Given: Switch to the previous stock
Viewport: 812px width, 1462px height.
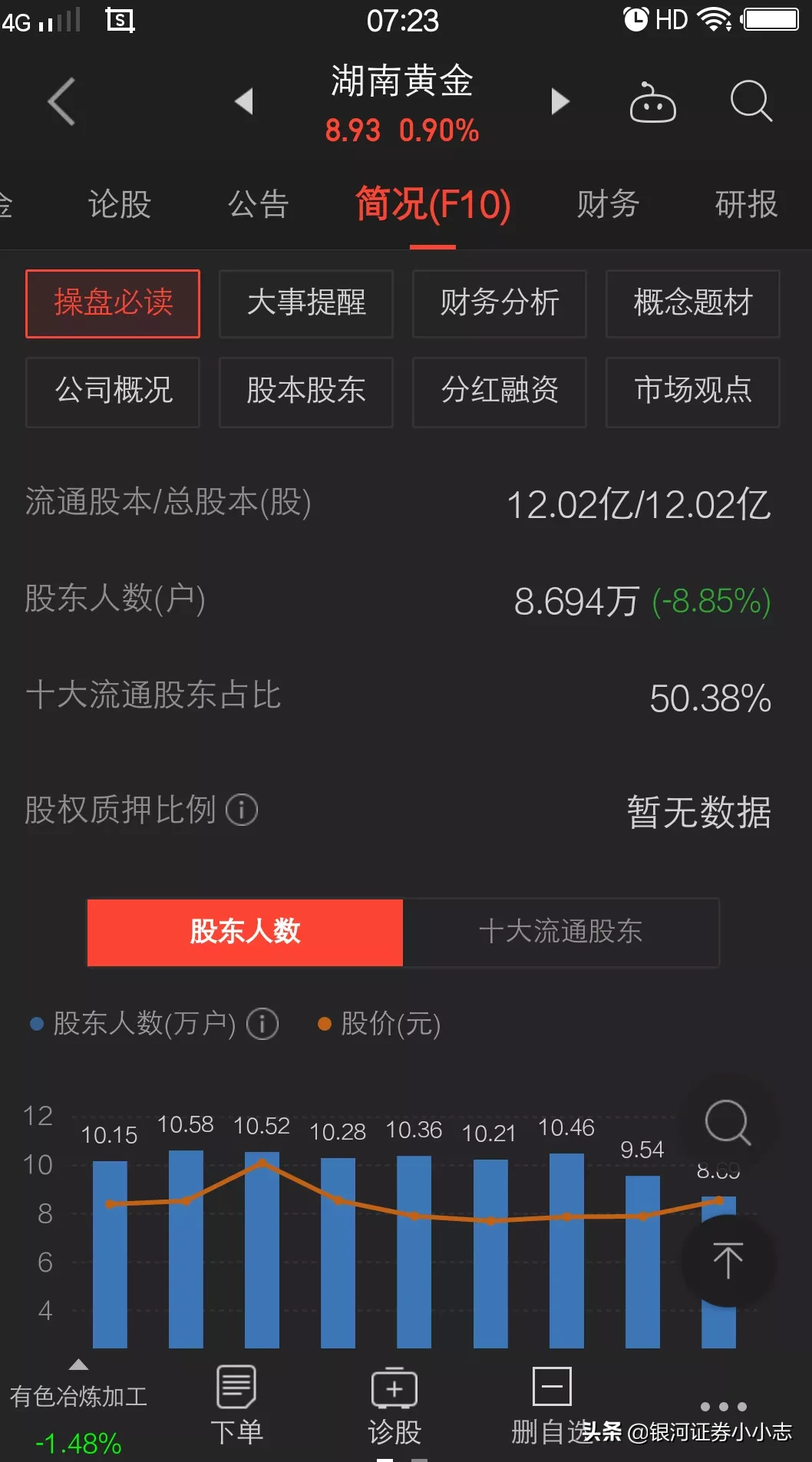Looking at the screenshot, I should pyautogui.click(x=243, y=101).
